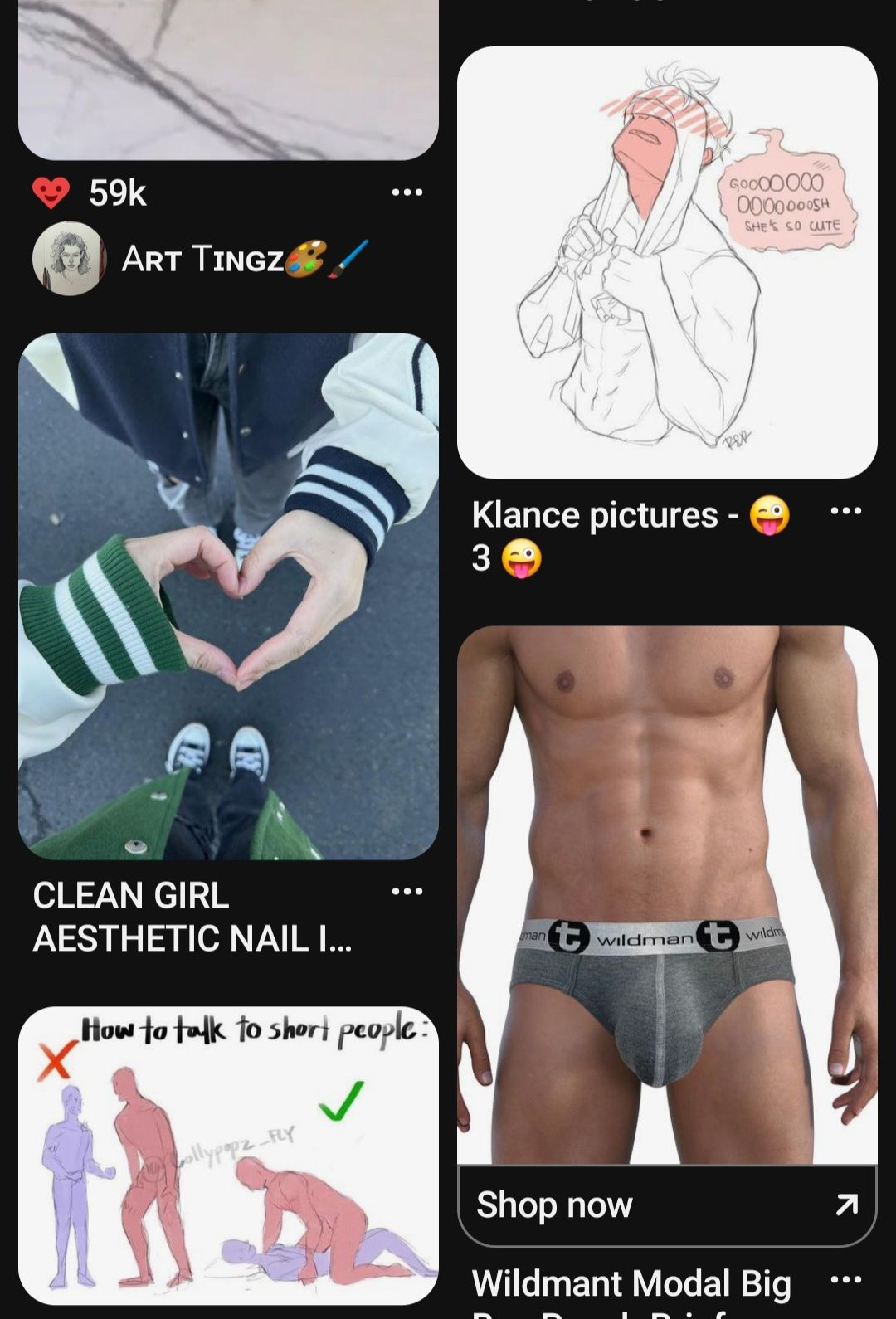Open options for the Klance pictures pin
This screenshot has width=896, height=1319.
(x=845, y=511)
